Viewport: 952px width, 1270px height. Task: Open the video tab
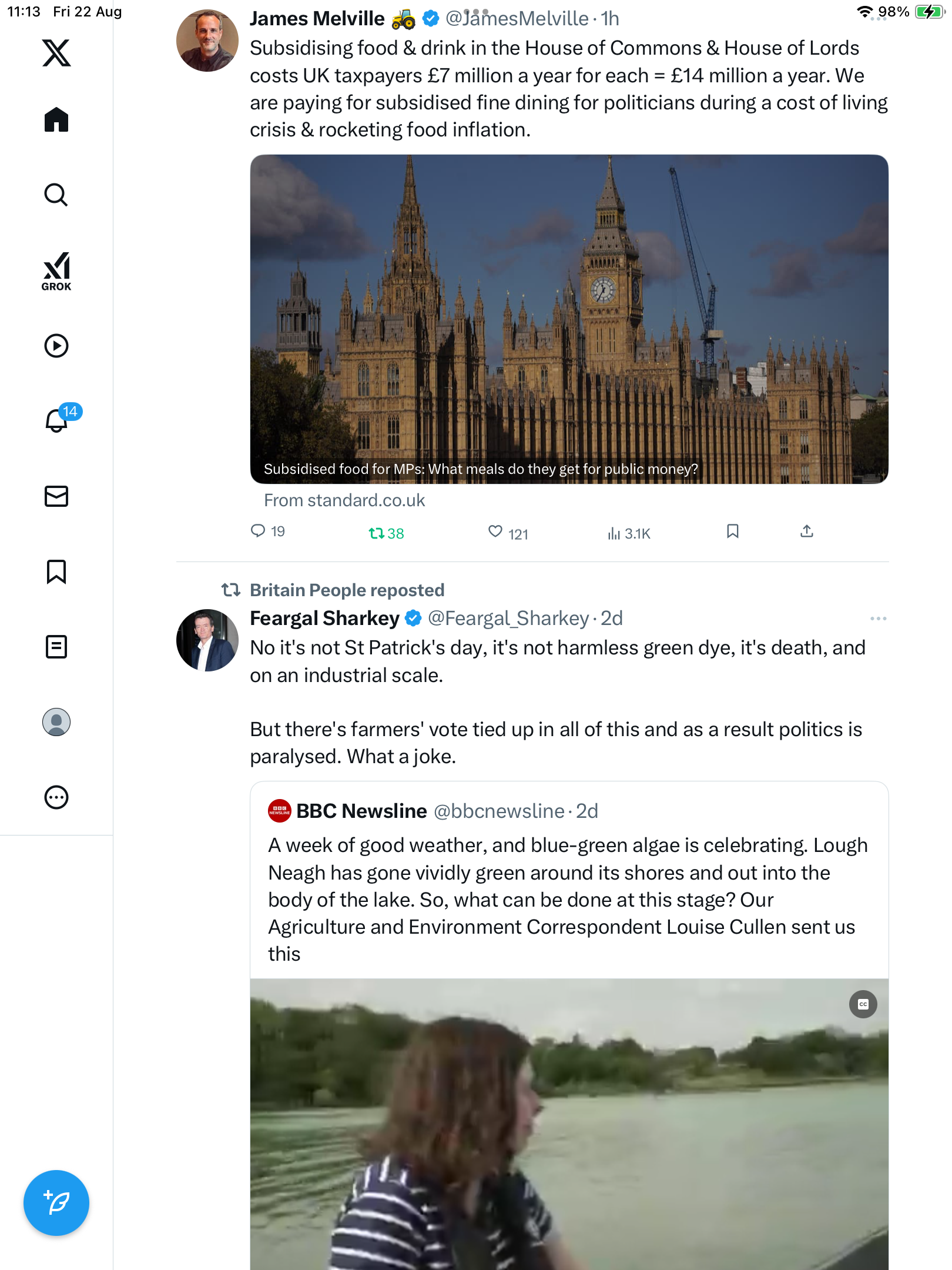56,346
